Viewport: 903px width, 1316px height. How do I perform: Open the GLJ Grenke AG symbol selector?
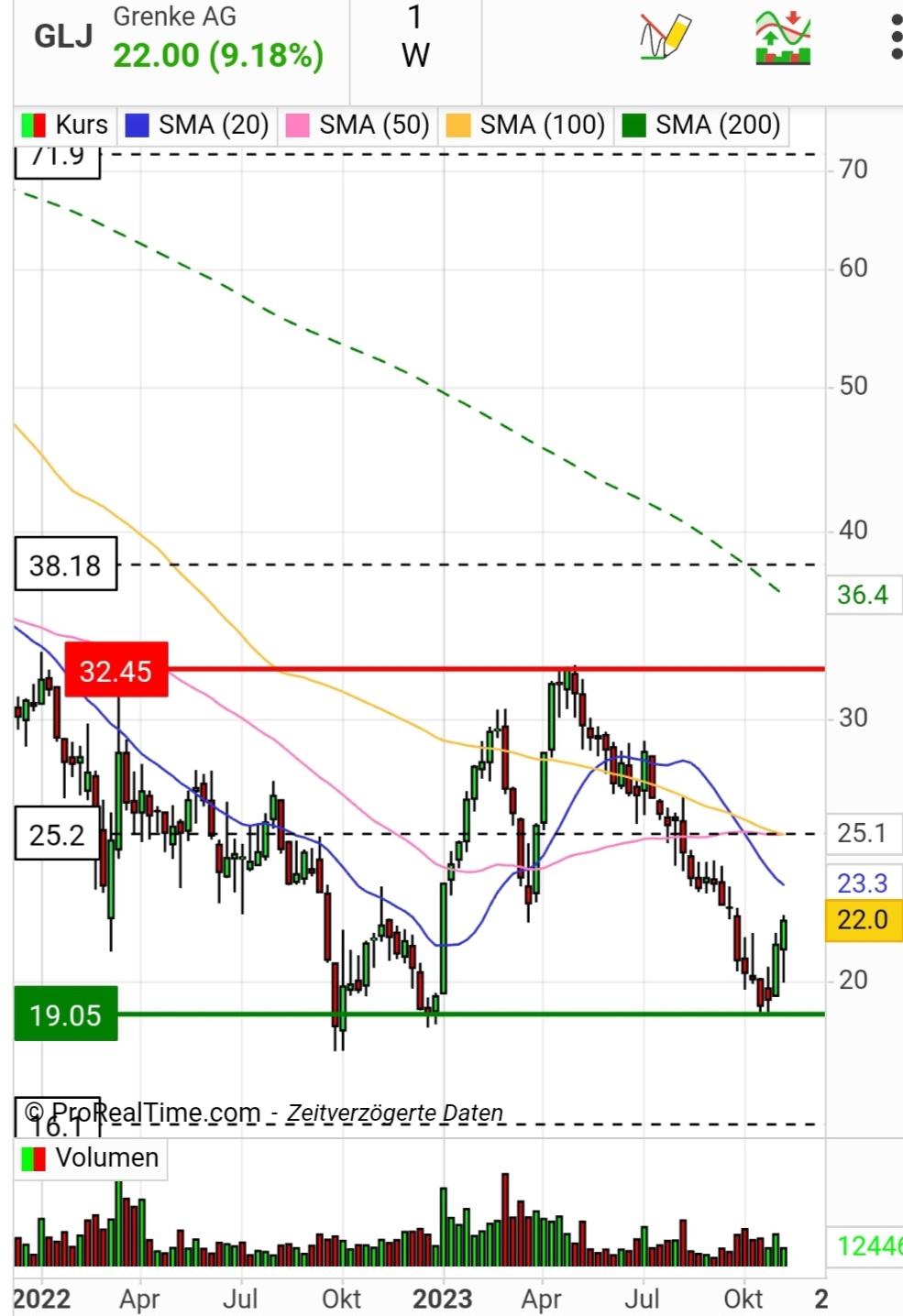(179, 38)
